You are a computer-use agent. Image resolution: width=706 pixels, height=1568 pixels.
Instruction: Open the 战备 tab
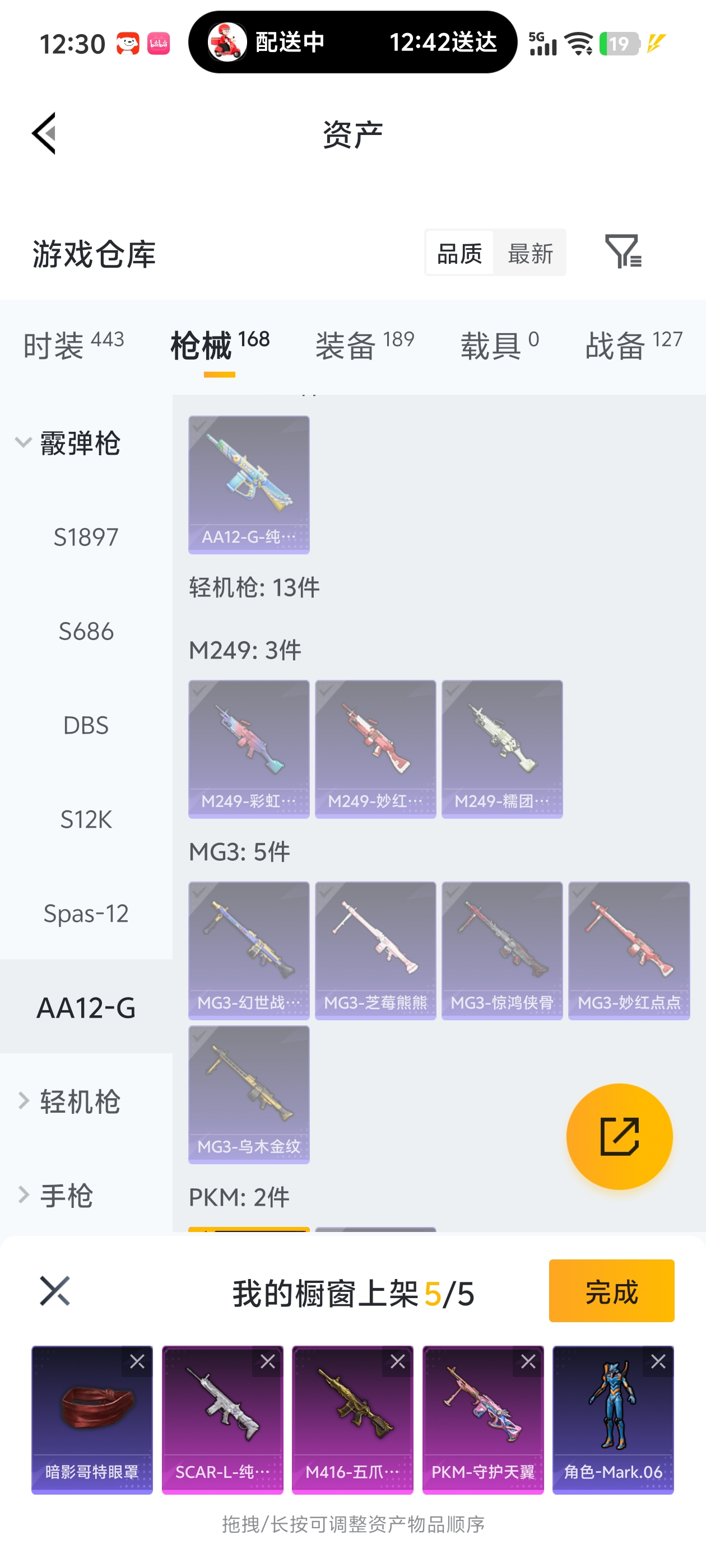[x=634, y=345]
